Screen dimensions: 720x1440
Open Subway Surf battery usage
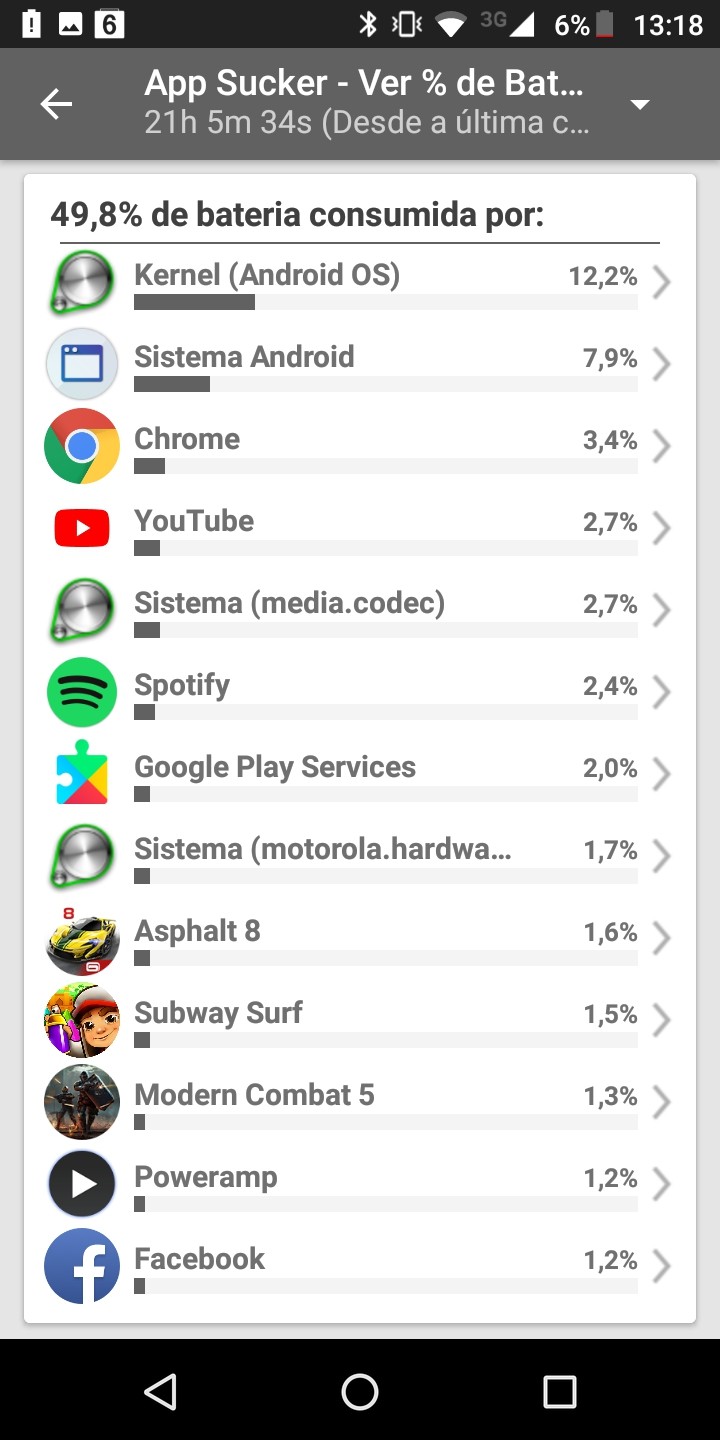click(360, 1022)
